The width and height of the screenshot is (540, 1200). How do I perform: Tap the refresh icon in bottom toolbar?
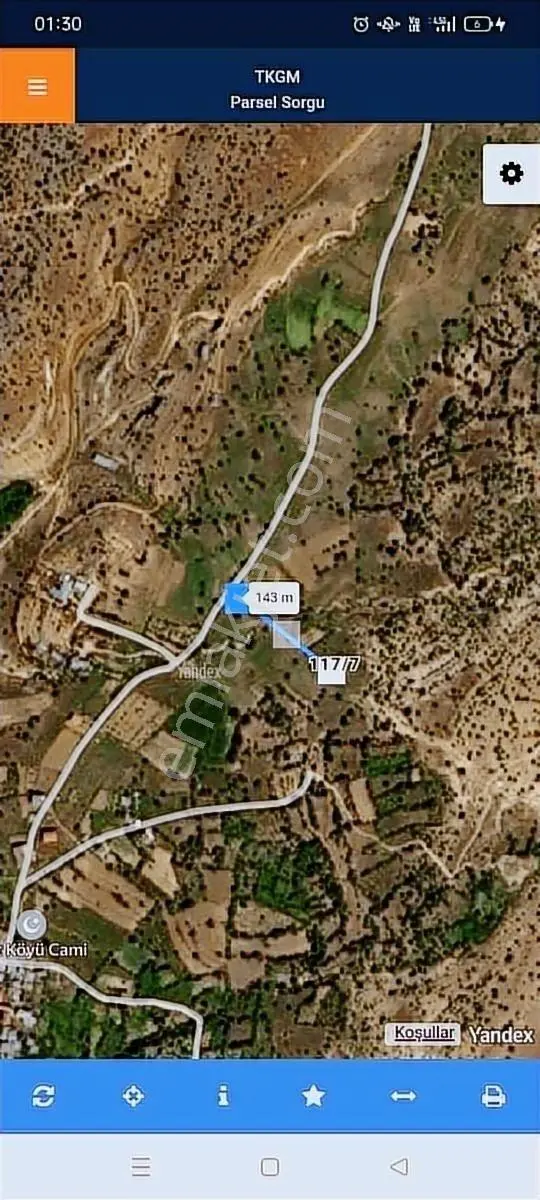tap(44, 1096)
